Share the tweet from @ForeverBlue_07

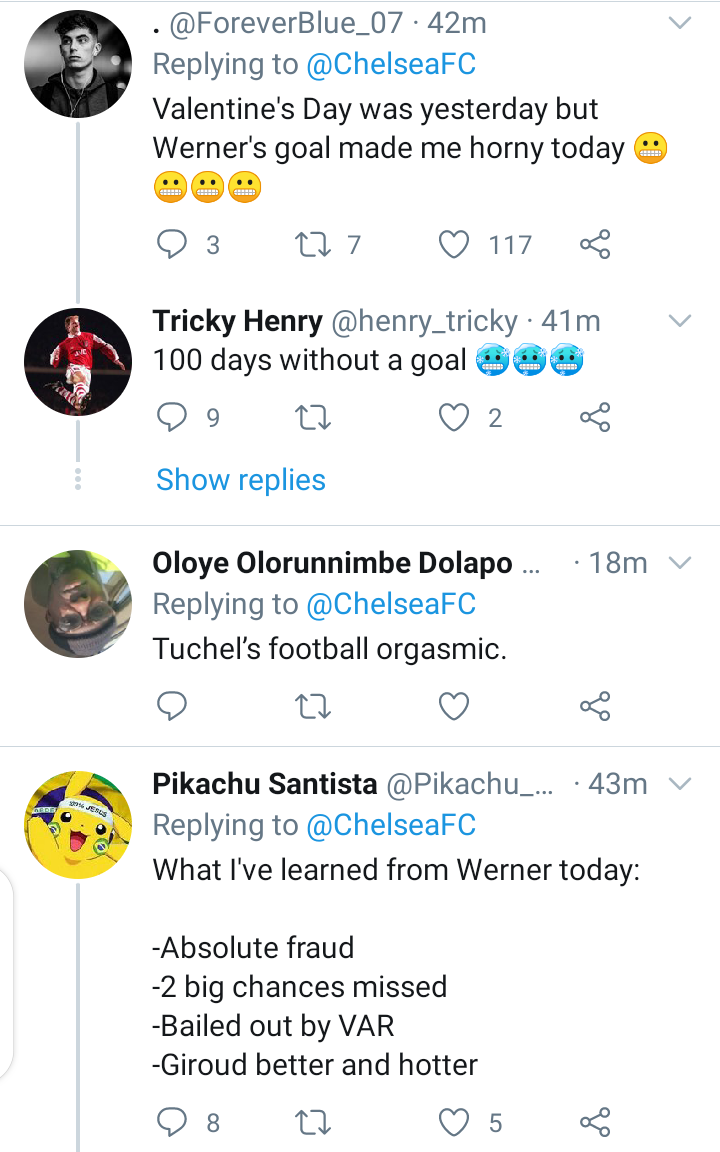tap(595, 244)
